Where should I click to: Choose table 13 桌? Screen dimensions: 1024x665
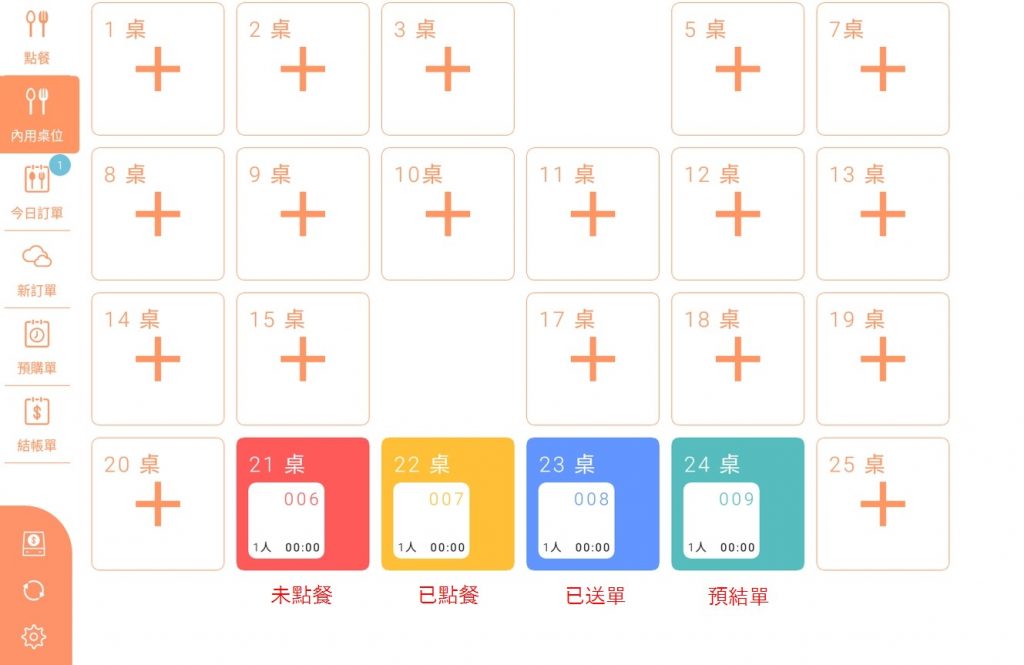[x=883, y=214]
